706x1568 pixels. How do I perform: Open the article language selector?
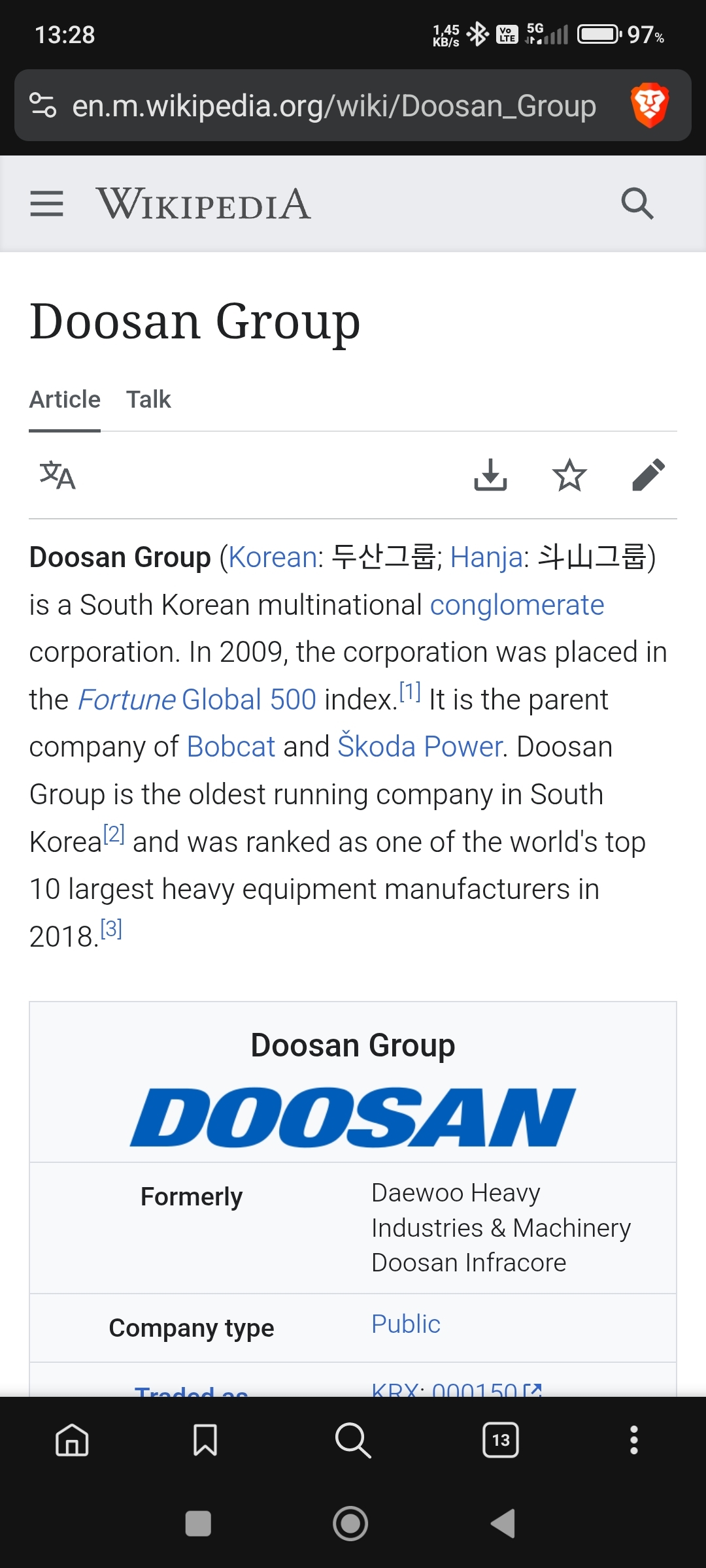[x=58, y=475]
